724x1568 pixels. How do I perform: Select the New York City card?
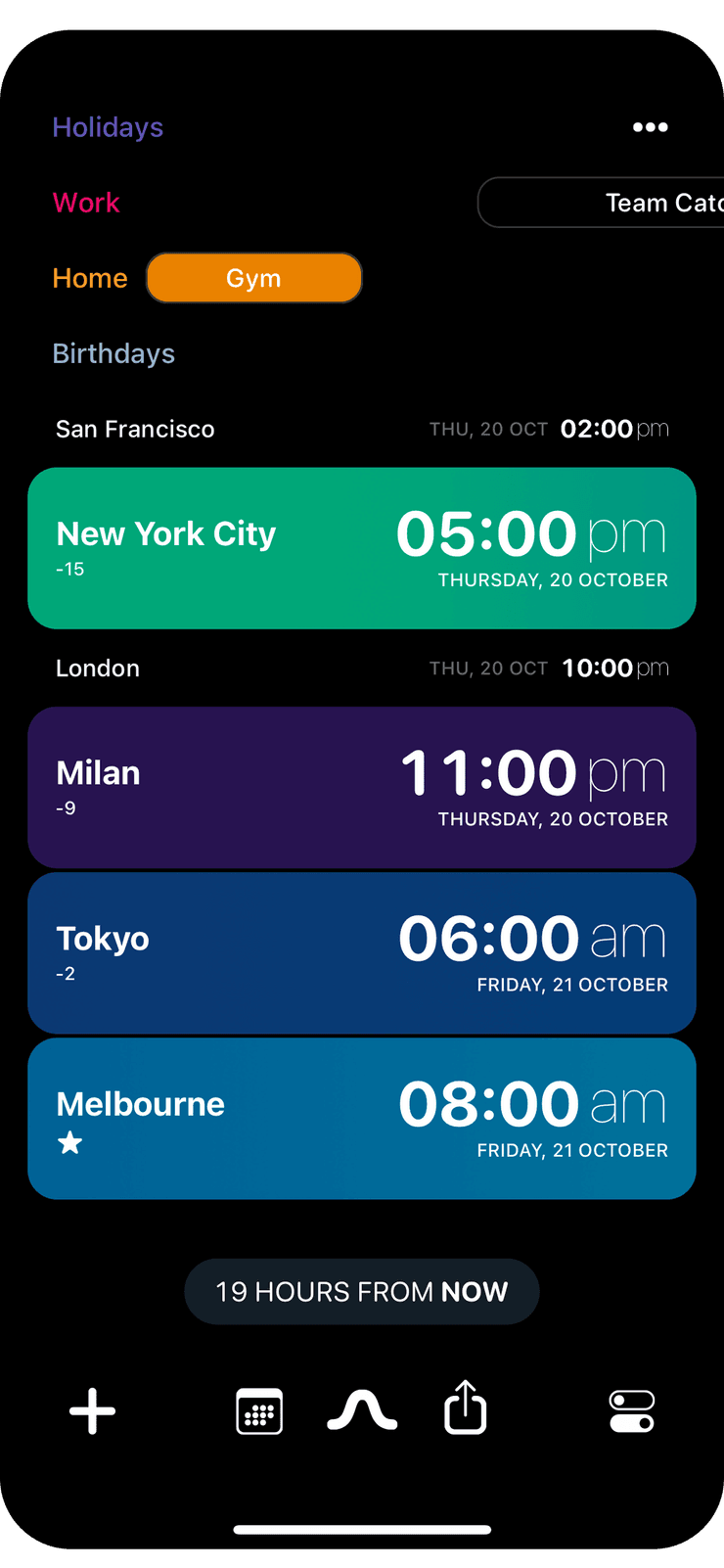click(x=361, y=547)
